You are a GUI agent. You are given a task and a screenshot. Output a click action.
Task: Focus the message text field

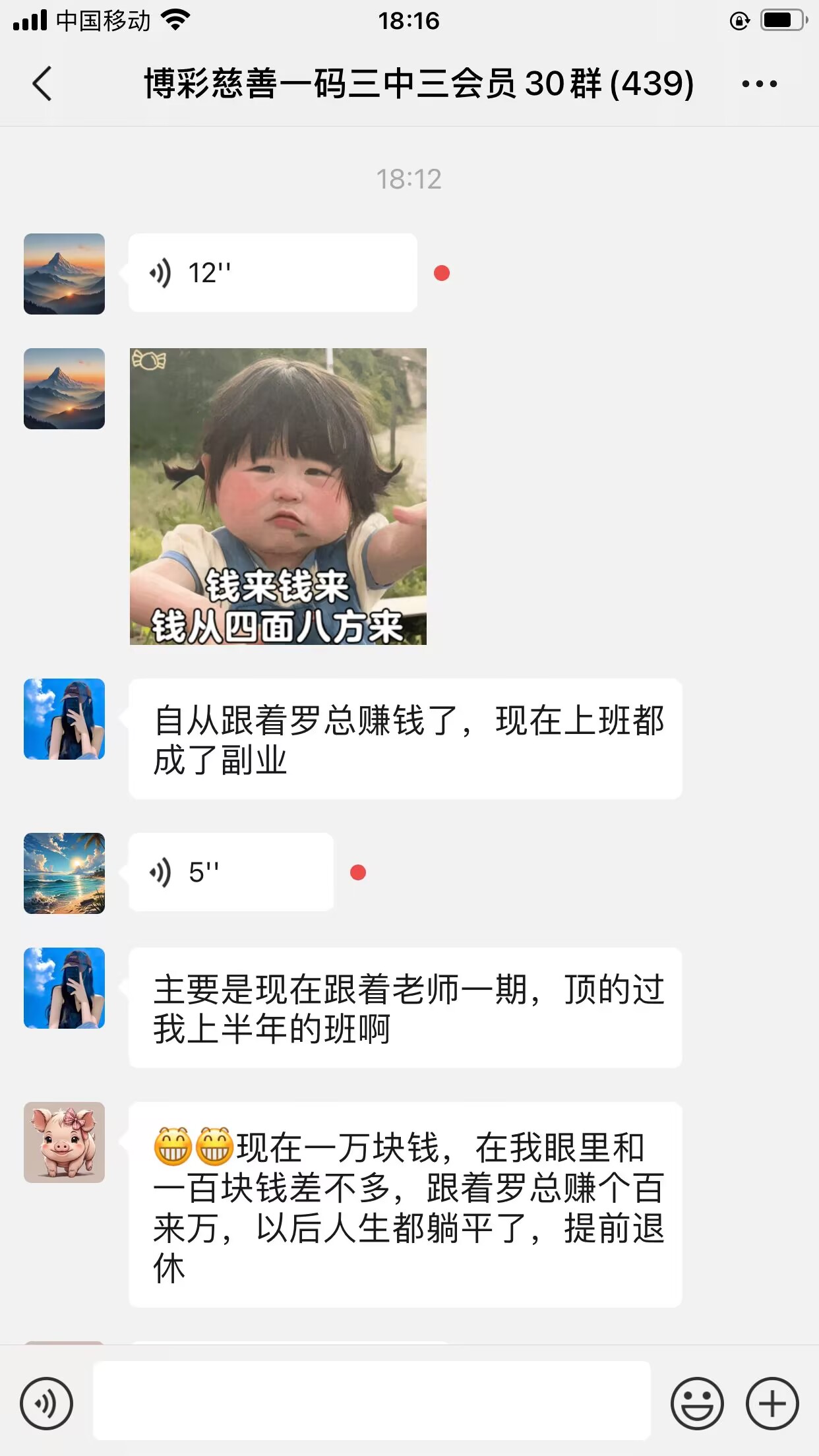coord(371,1401)
